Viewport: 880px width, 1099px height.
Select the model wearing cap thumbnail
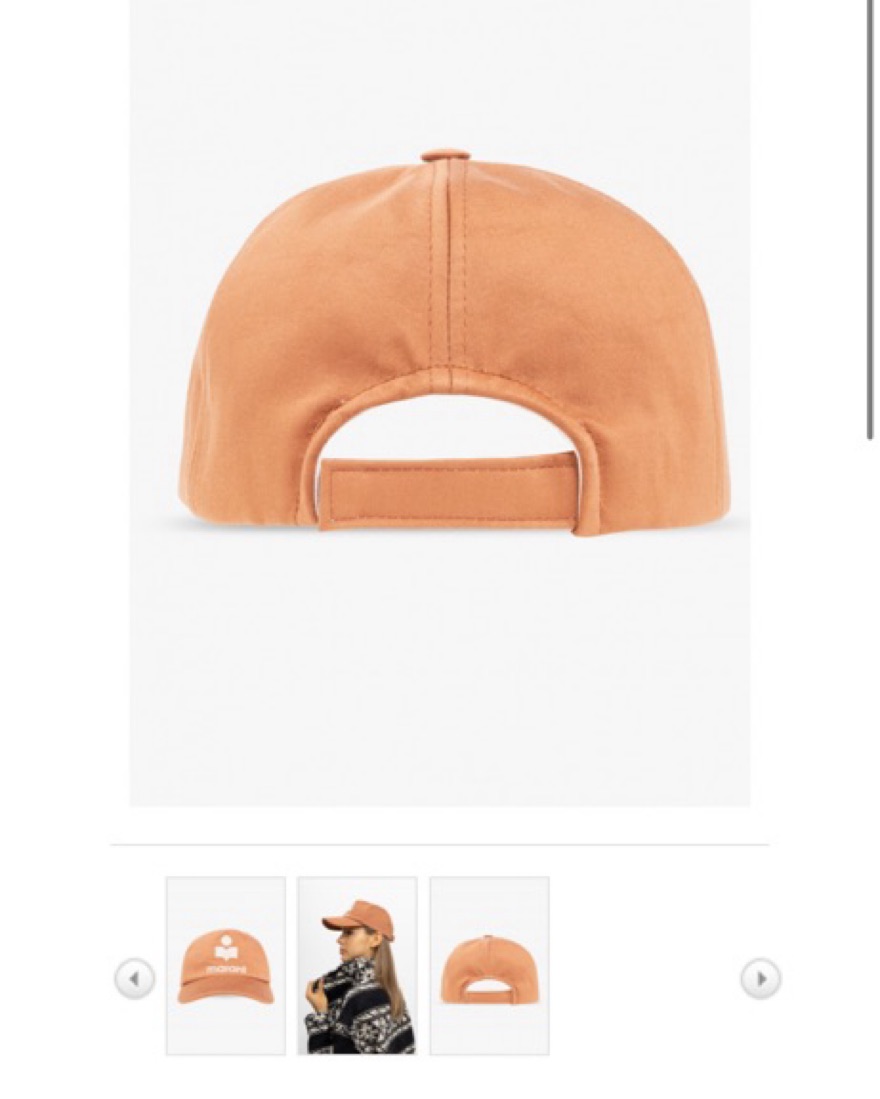357,965
